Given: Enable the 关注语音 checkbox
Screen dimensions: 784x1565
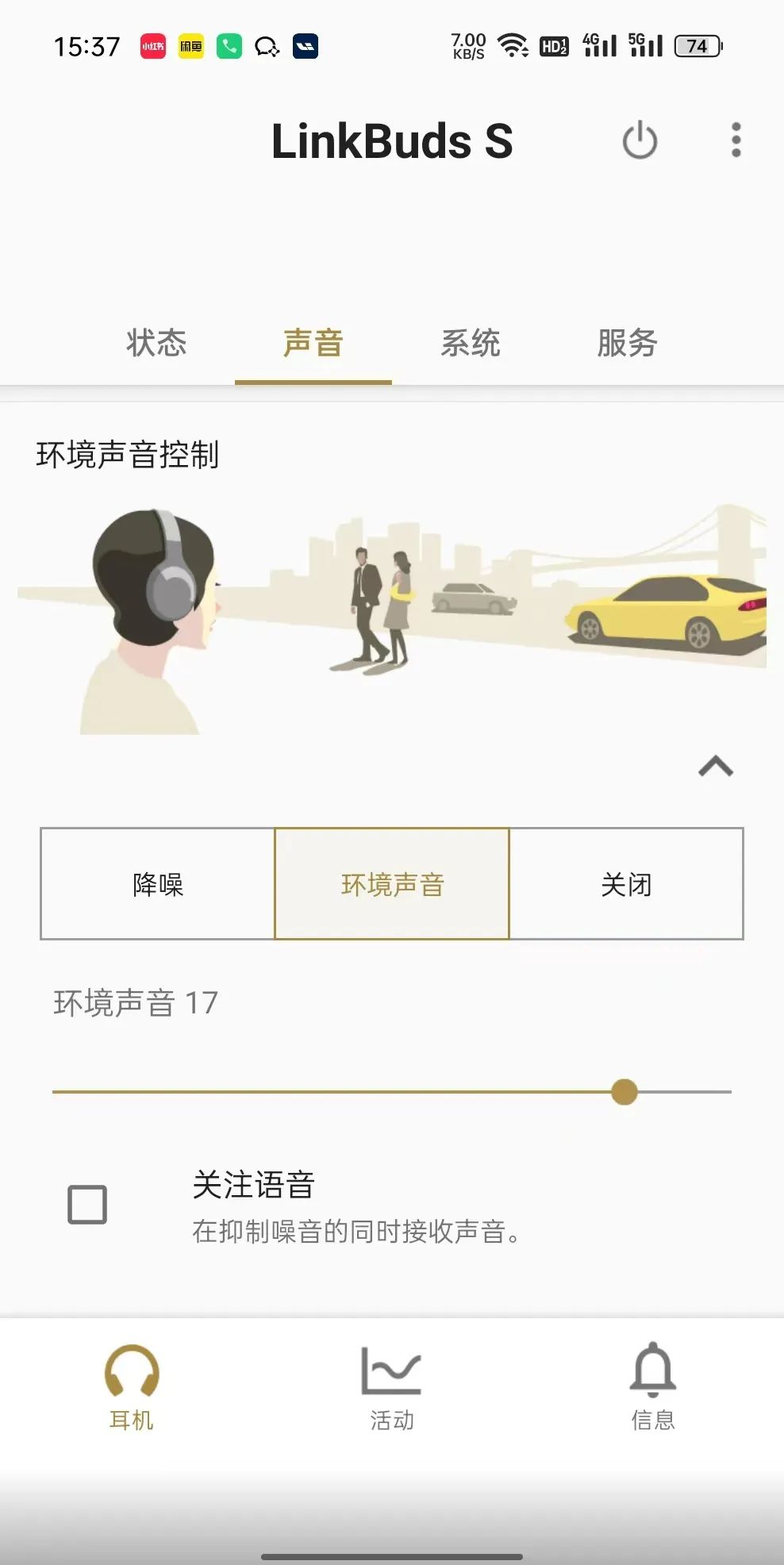Looking at the screenshot, I should pos(87,1205).
